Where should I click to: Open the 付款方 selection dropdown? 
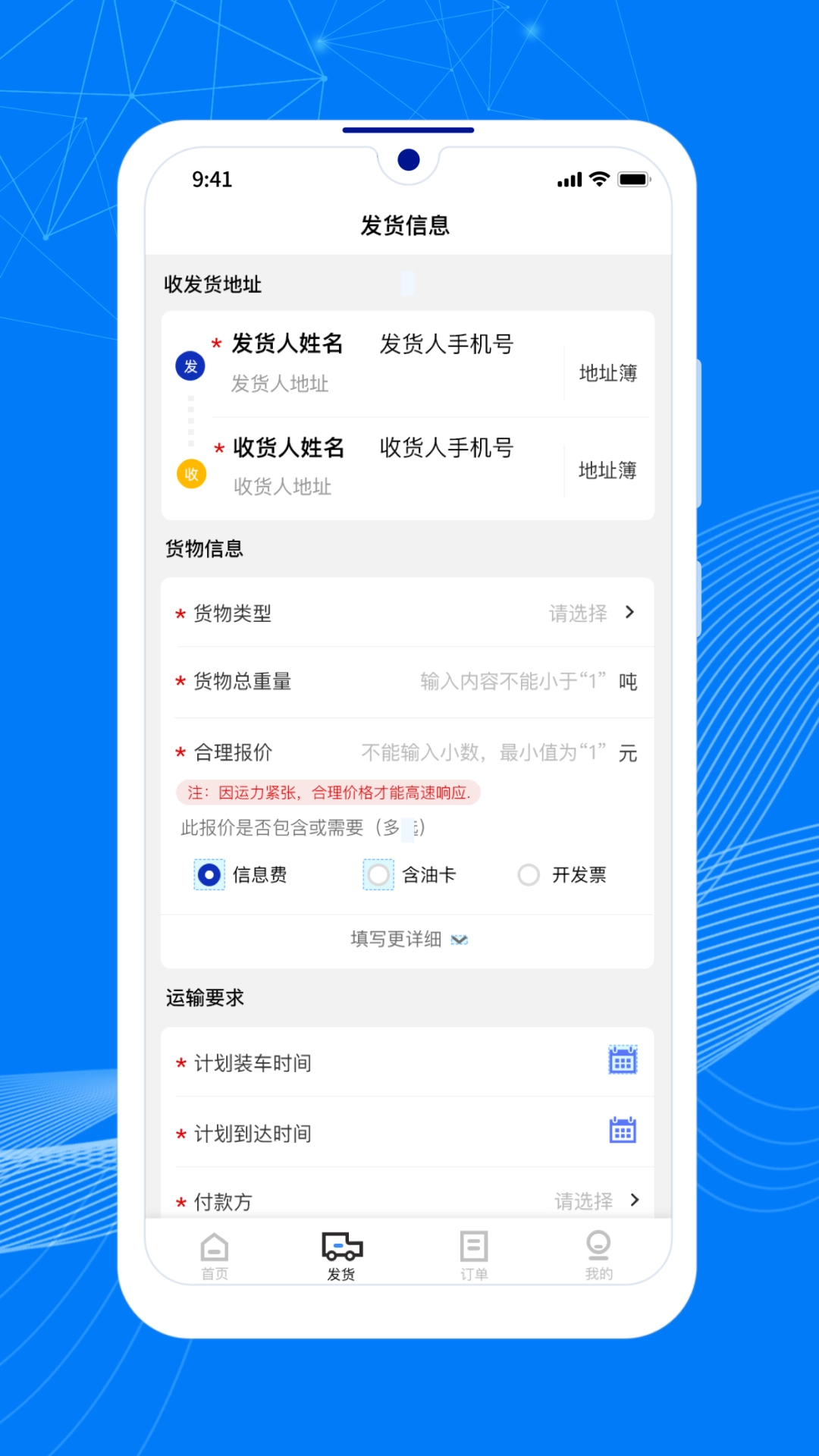[633, 1200]
